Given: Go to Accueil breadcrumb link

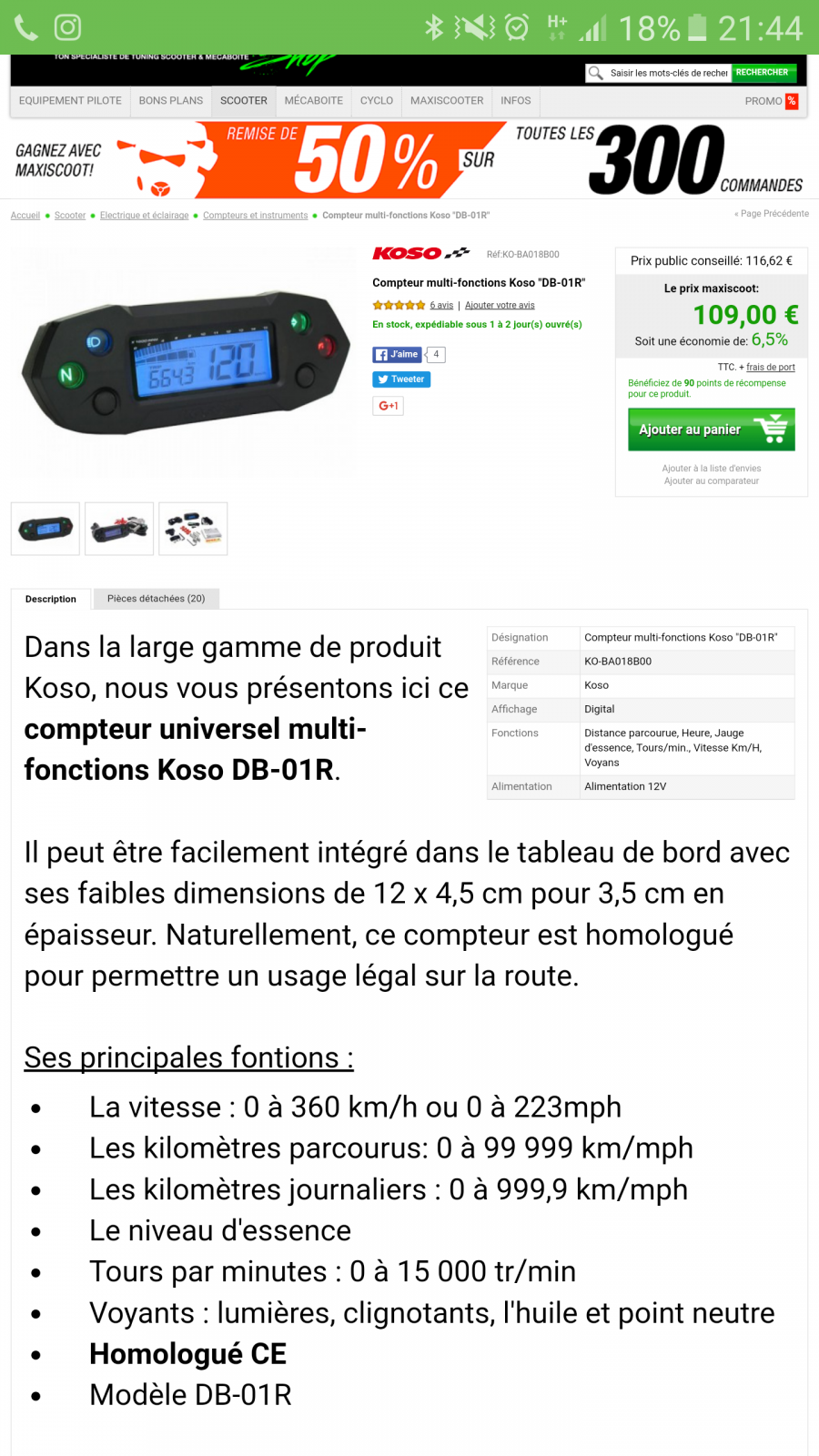Looking at the screenshot, I should pos(25,216).
